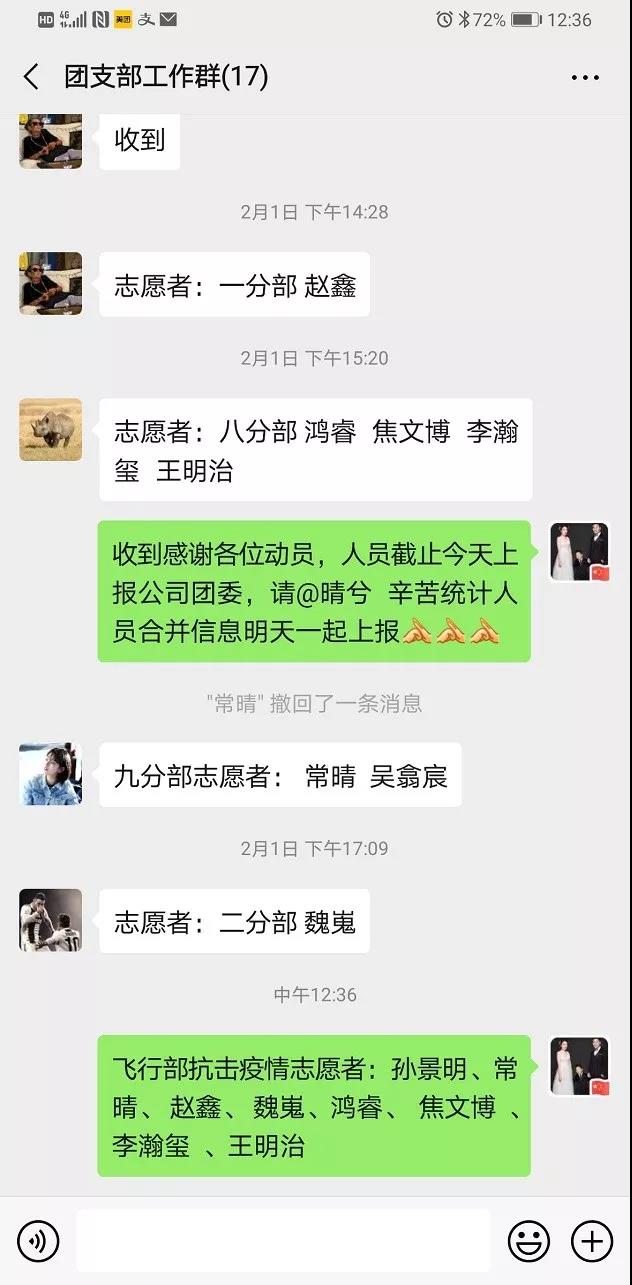Open avatar beside 一分部 赵鑫 message
The image size is (632, 1285).
pos(51,284)
